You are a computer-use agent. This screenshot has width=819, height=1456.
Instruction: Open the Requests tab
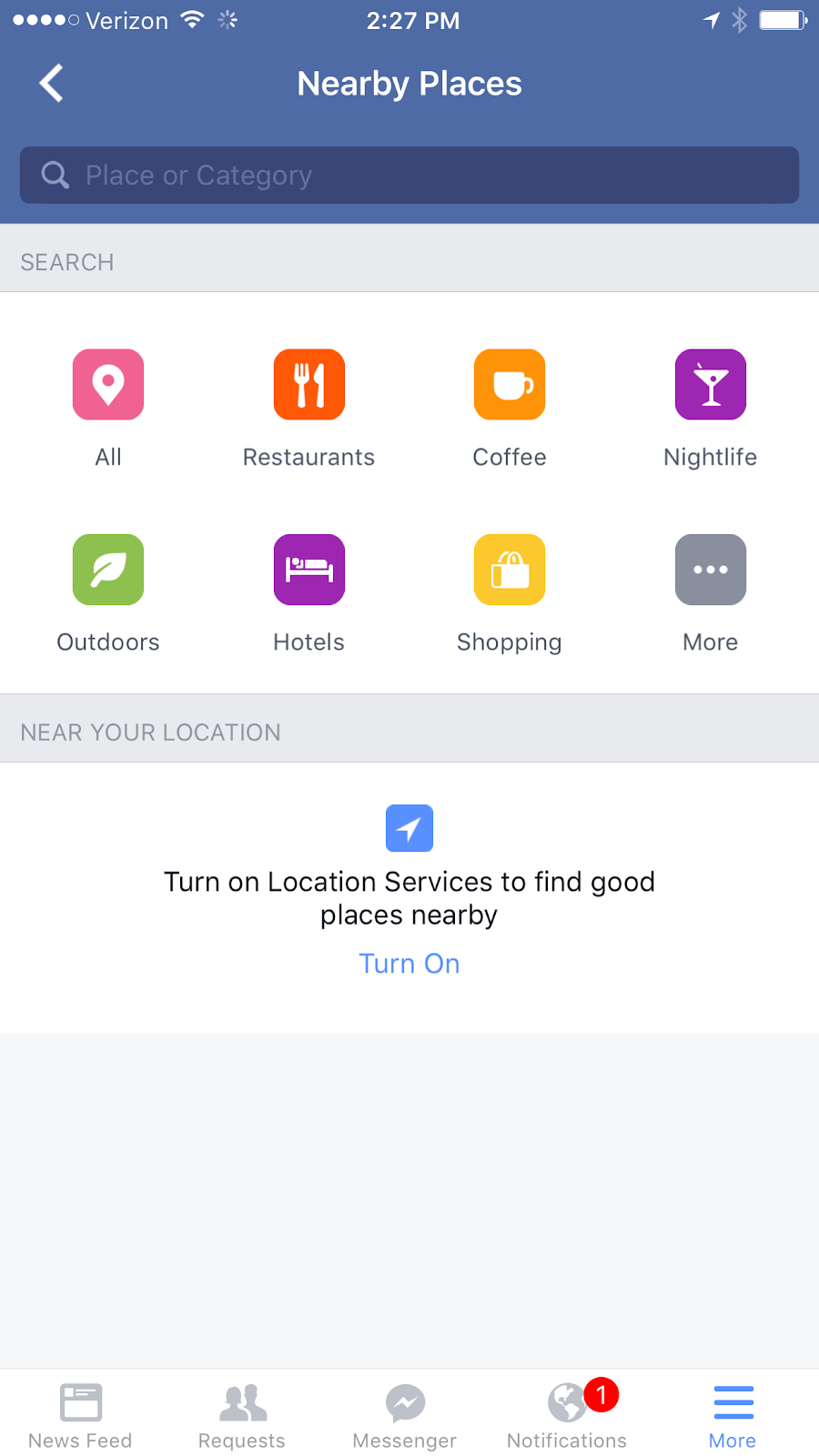point(242,1415)
